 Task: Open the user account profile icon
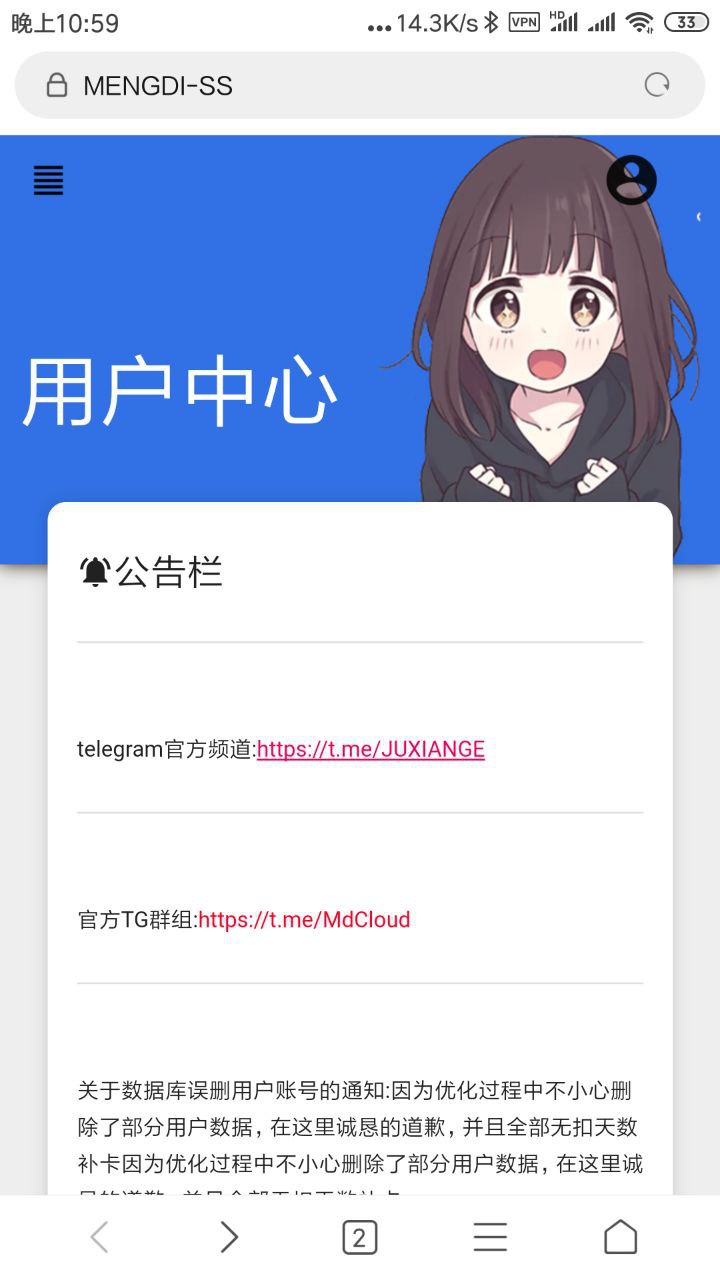(631, 180)
